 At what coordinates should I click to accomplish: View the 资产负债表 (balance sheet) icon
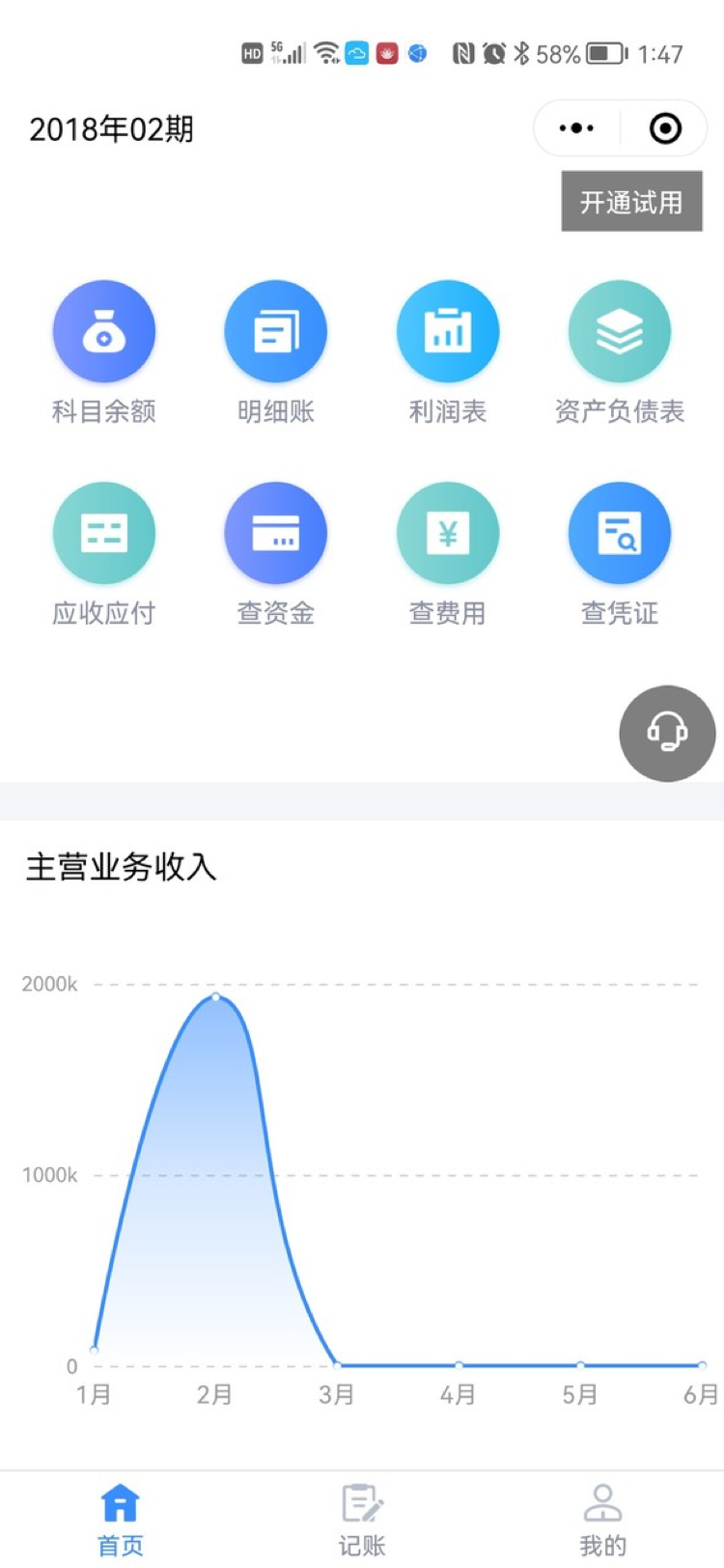[x=620, y=330]
